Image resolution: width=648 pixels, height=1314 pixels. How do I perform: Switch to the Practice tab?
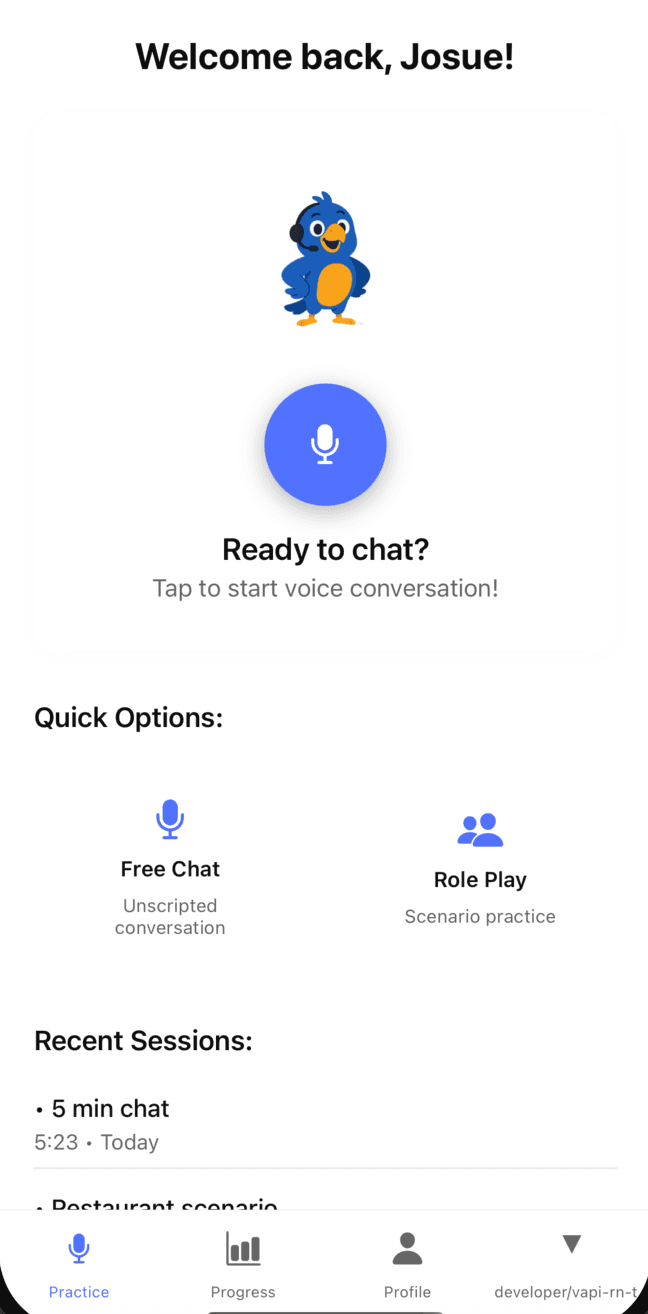[79, 1263]
